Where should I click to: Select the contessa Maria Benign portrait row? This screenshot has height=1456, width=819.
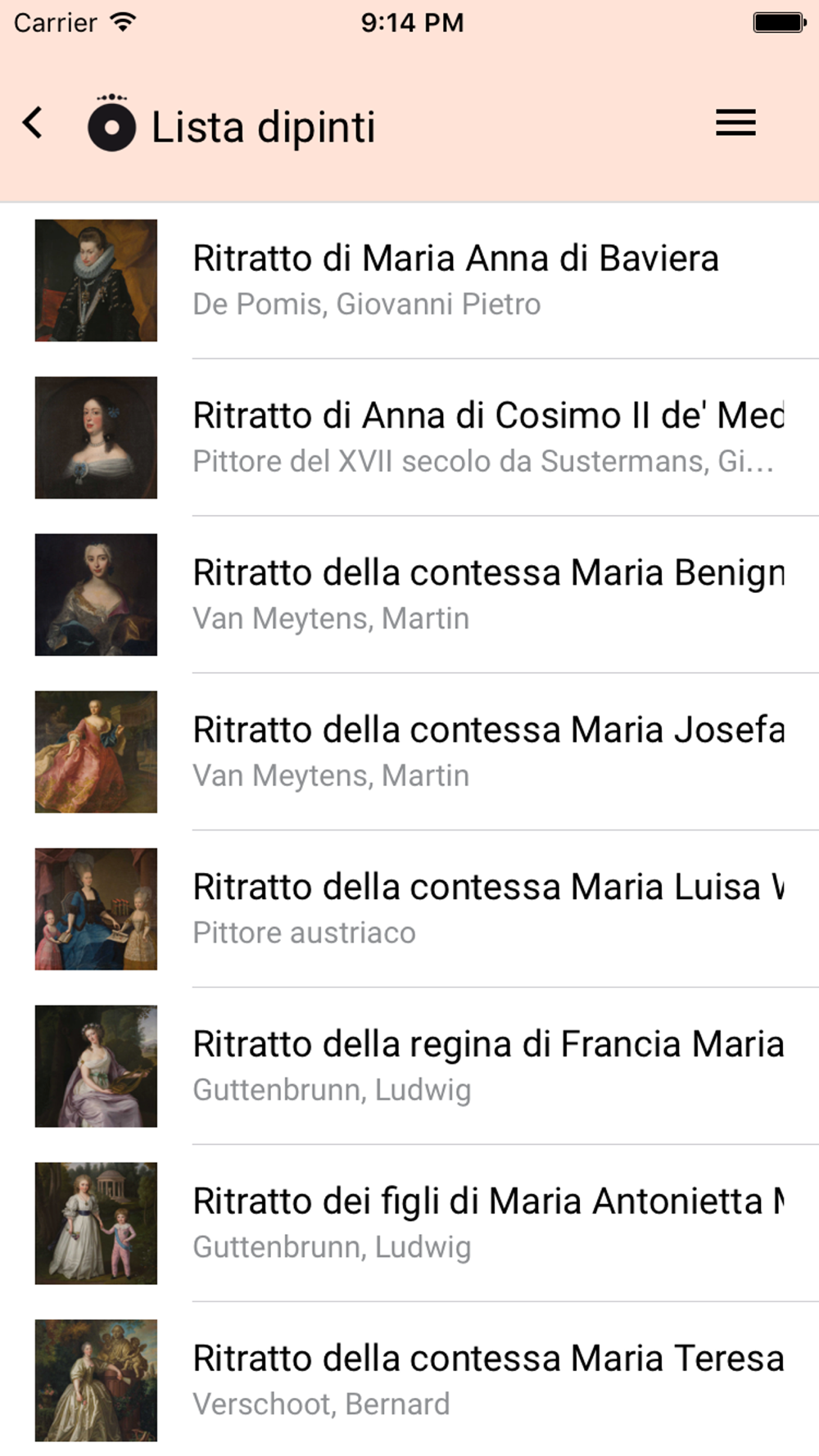pos(409,595)
